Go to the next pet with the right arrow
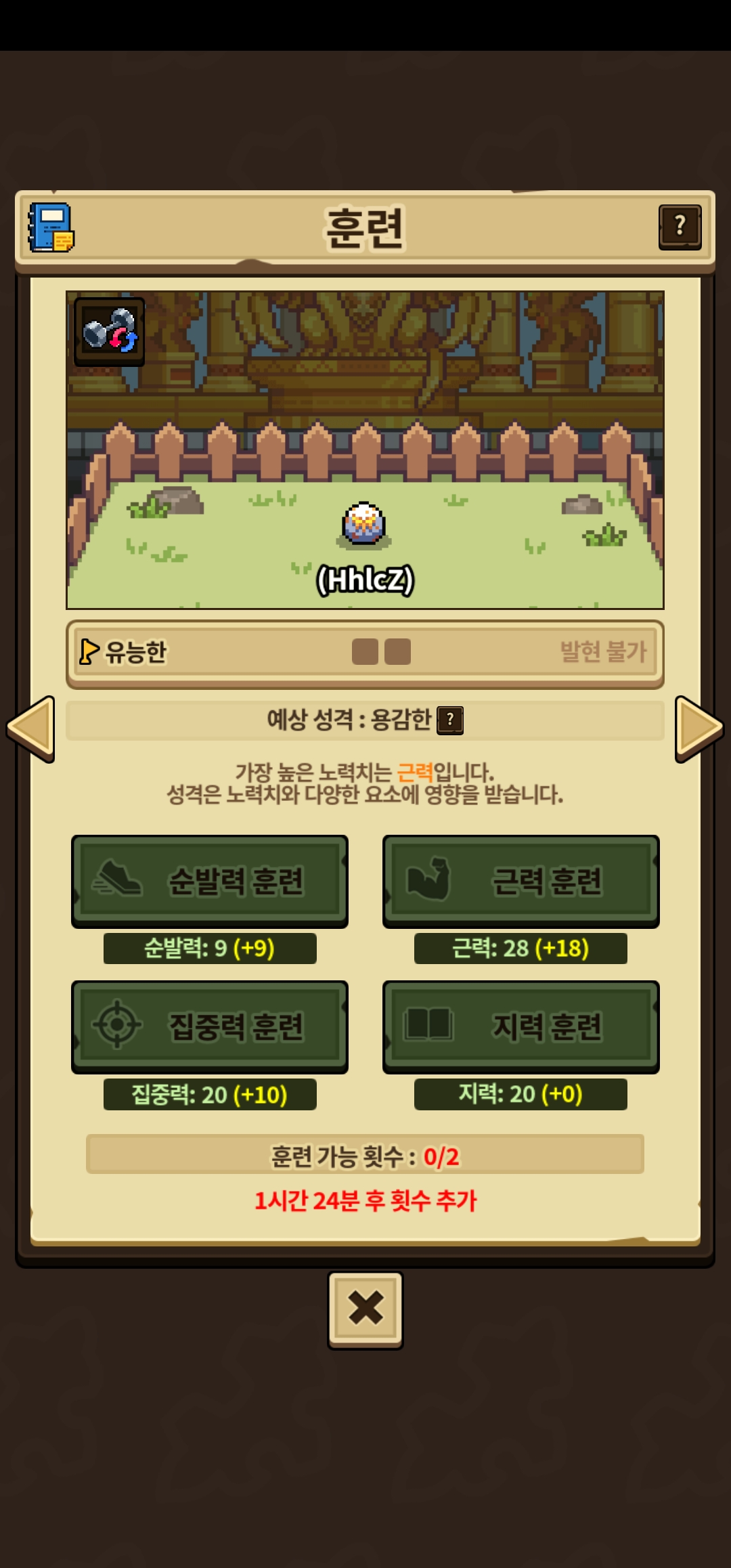731x1568 pixels. (699, 729)
